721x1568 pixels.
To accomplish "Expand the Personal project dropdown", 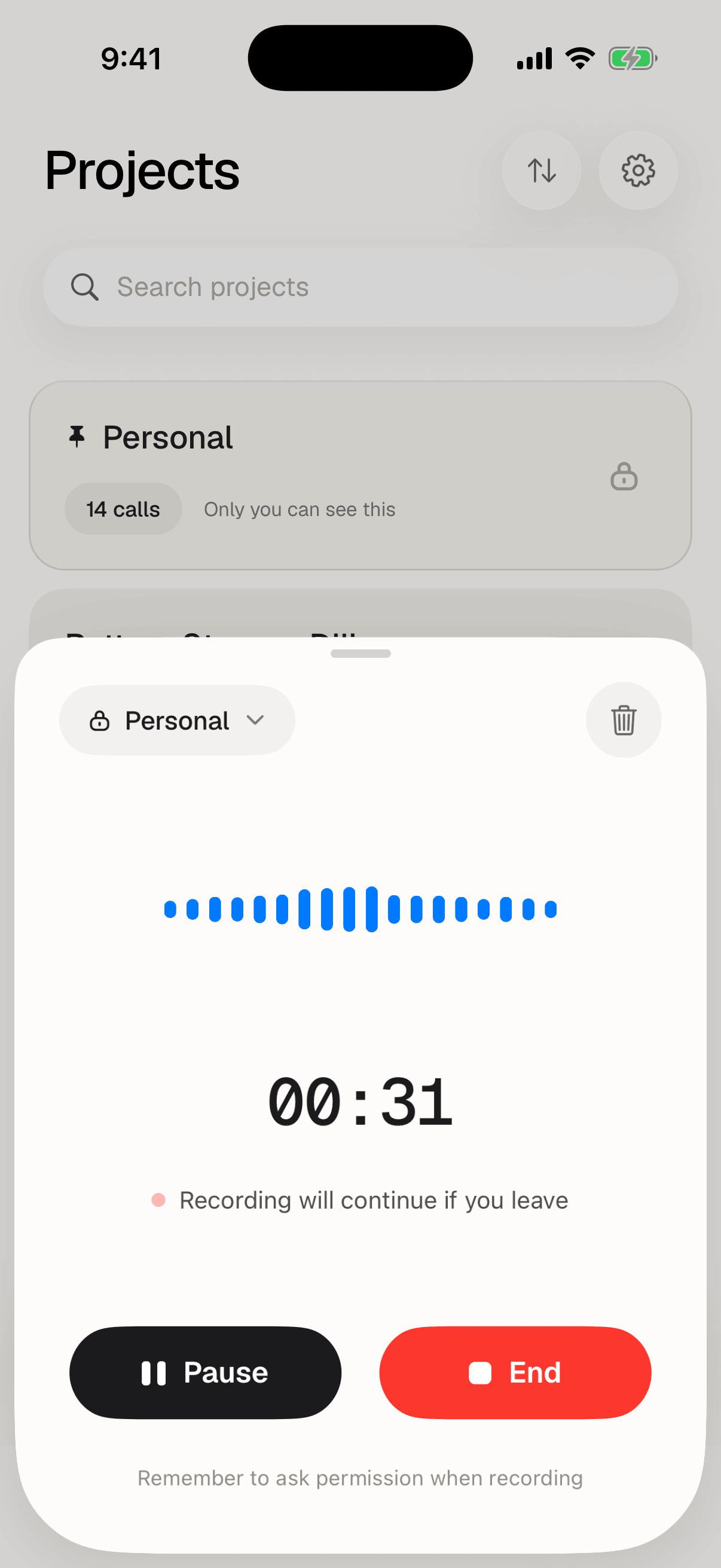I will 177,720.
